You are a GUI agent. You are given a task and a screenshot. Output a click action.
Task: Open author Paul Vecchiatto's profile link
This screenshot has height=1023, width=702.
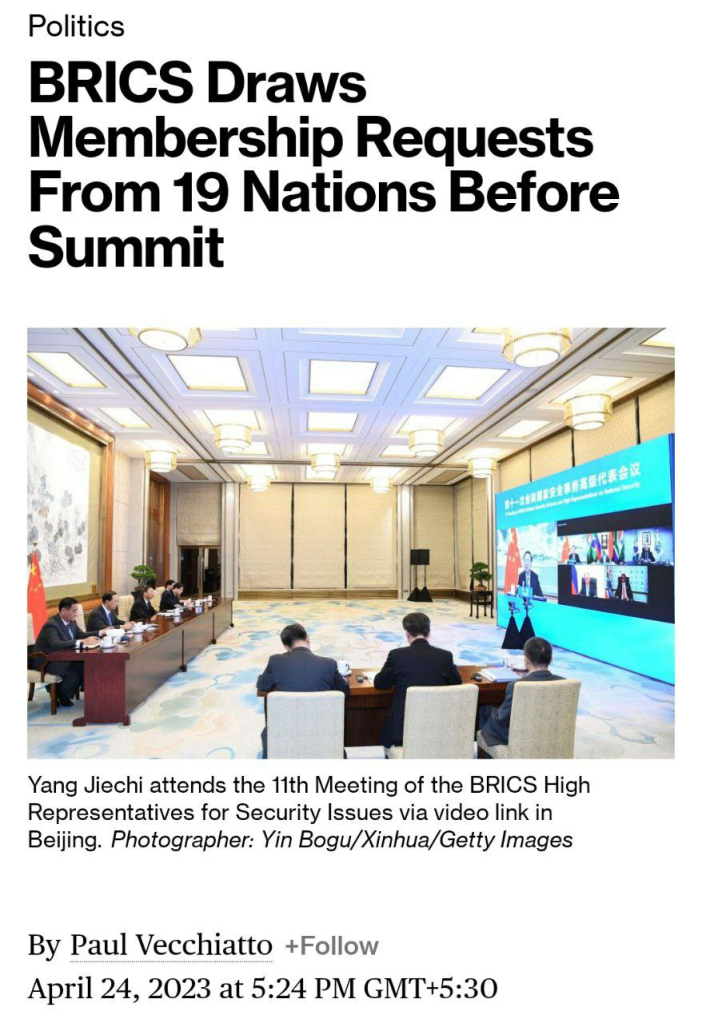point(170,945)
